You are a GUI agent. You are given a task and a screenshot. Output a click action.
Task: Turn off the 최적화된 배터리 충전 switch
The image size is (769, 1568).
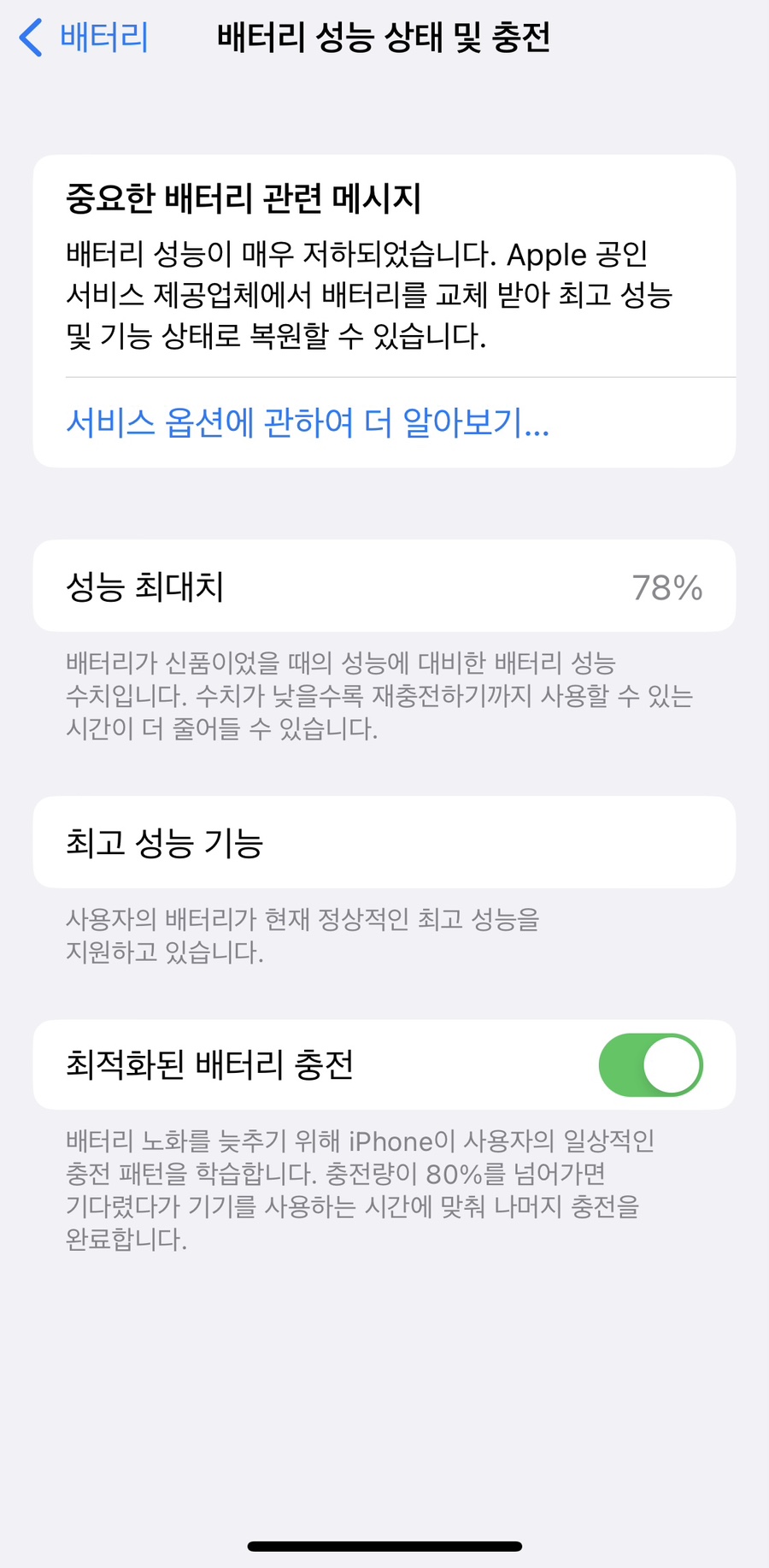[650, 1064]
